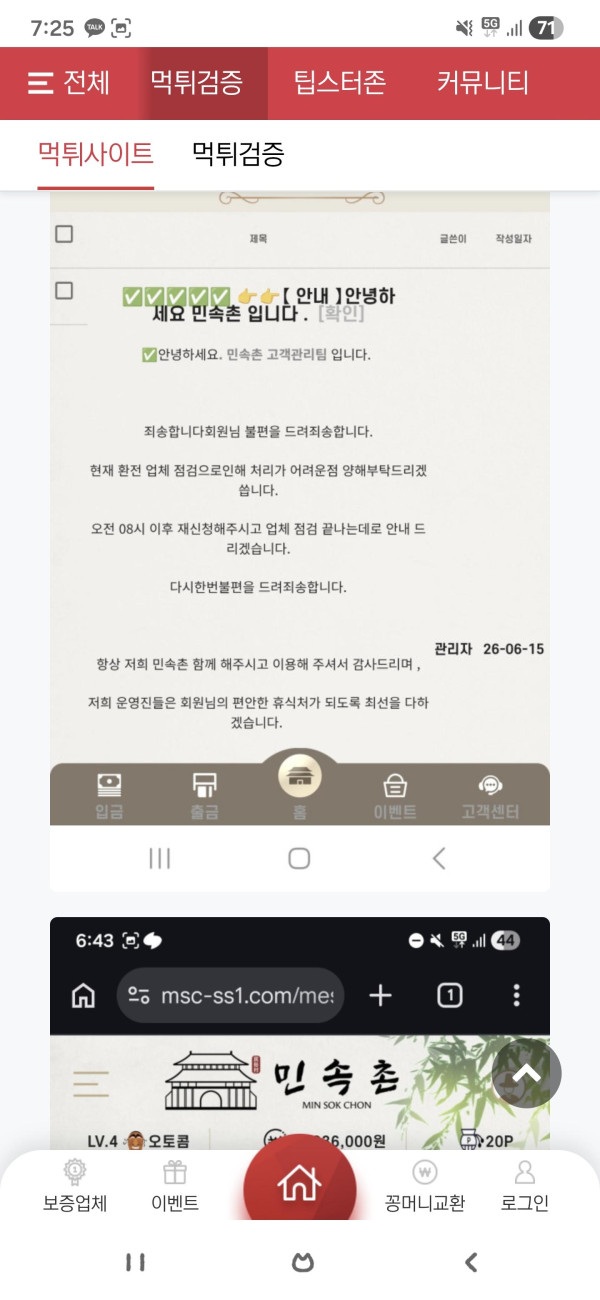Open 이벤트 in the bottom navigation bar
This screenshot has width=600, height=1300.
pos(175,1188)
